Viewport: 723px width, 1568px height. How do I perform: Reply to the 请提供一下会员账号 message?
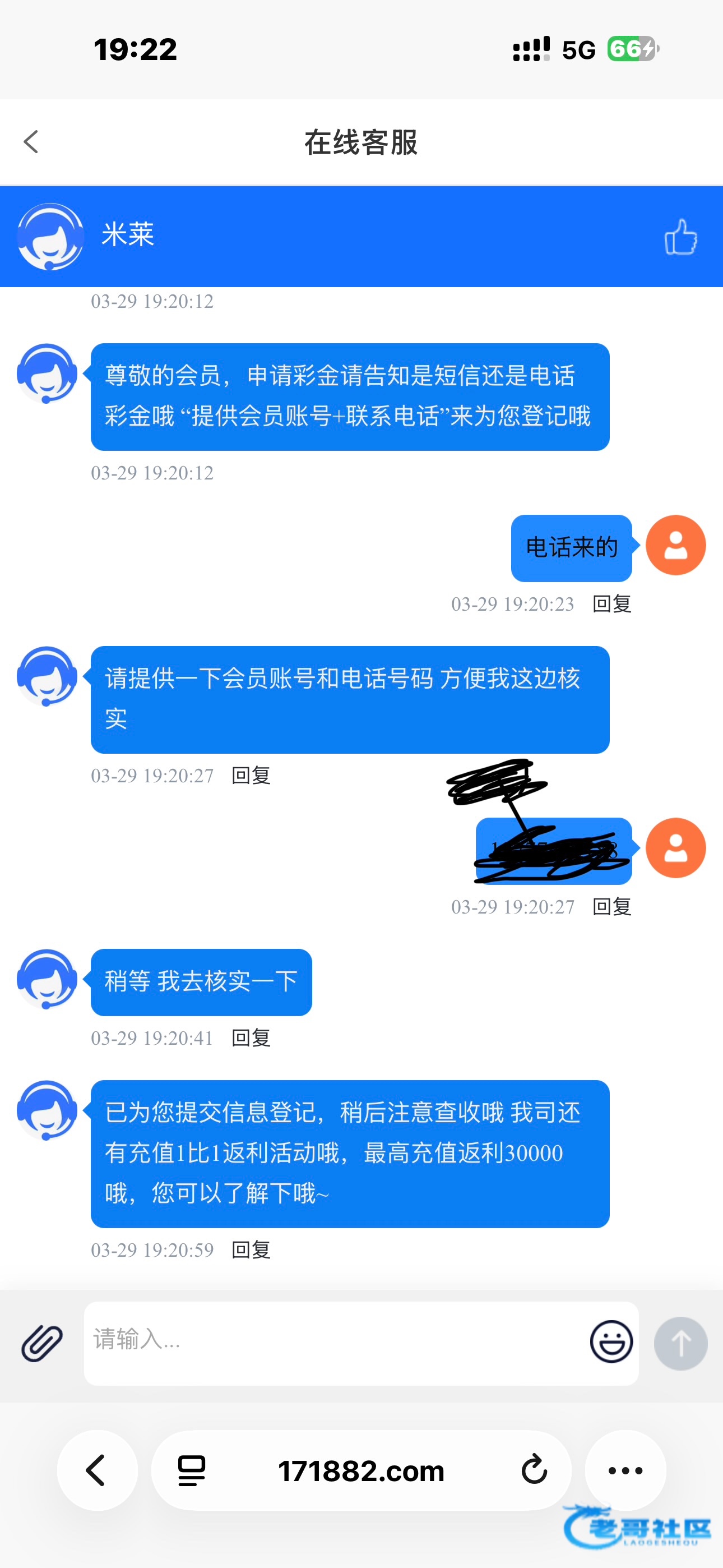251,776
